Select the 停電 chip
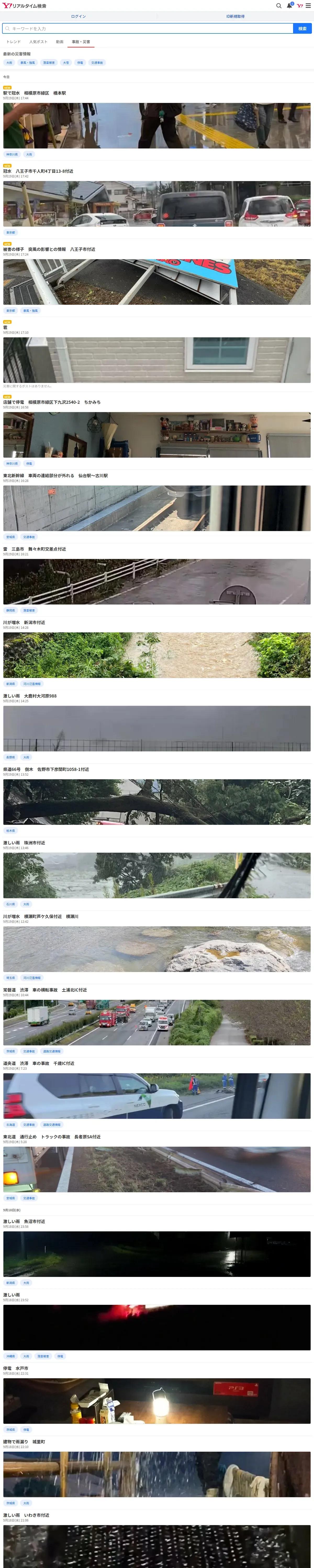Image resolution: width=314 pixels, height=1568 pixels. click(x=80, y=63)
